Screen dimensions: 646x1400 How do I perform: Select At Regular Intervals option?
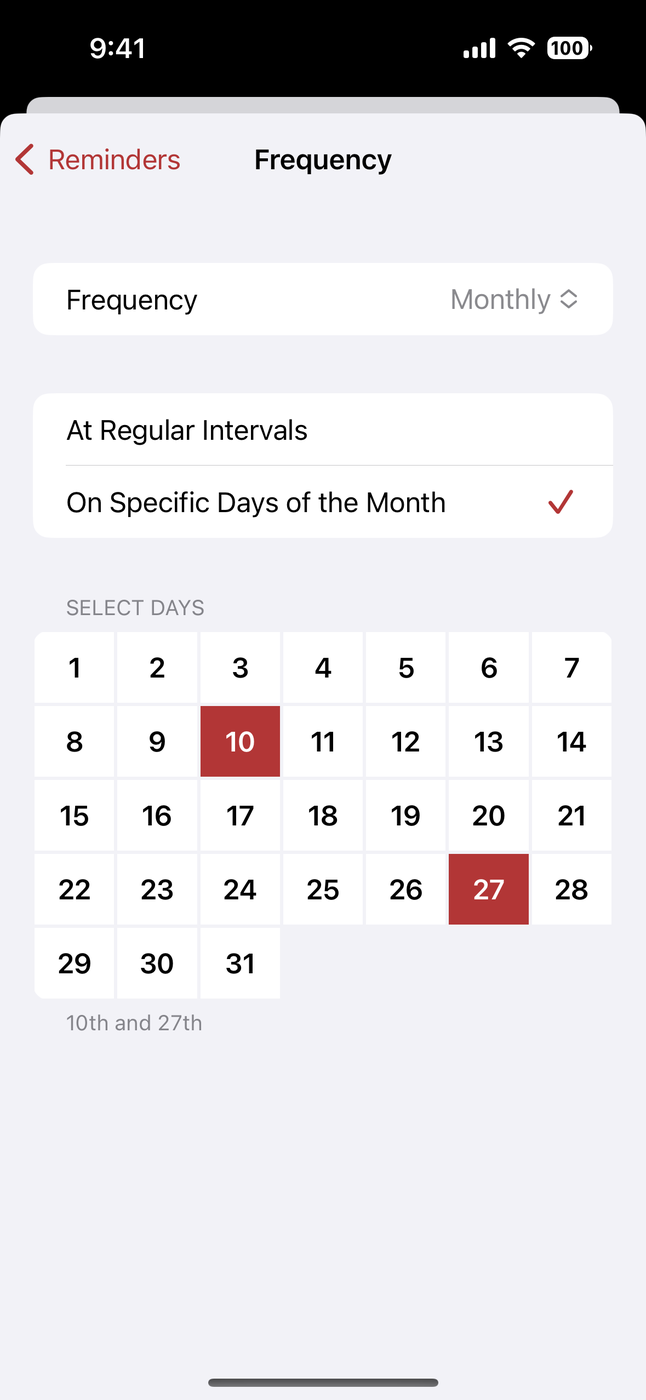coord(322,431)
